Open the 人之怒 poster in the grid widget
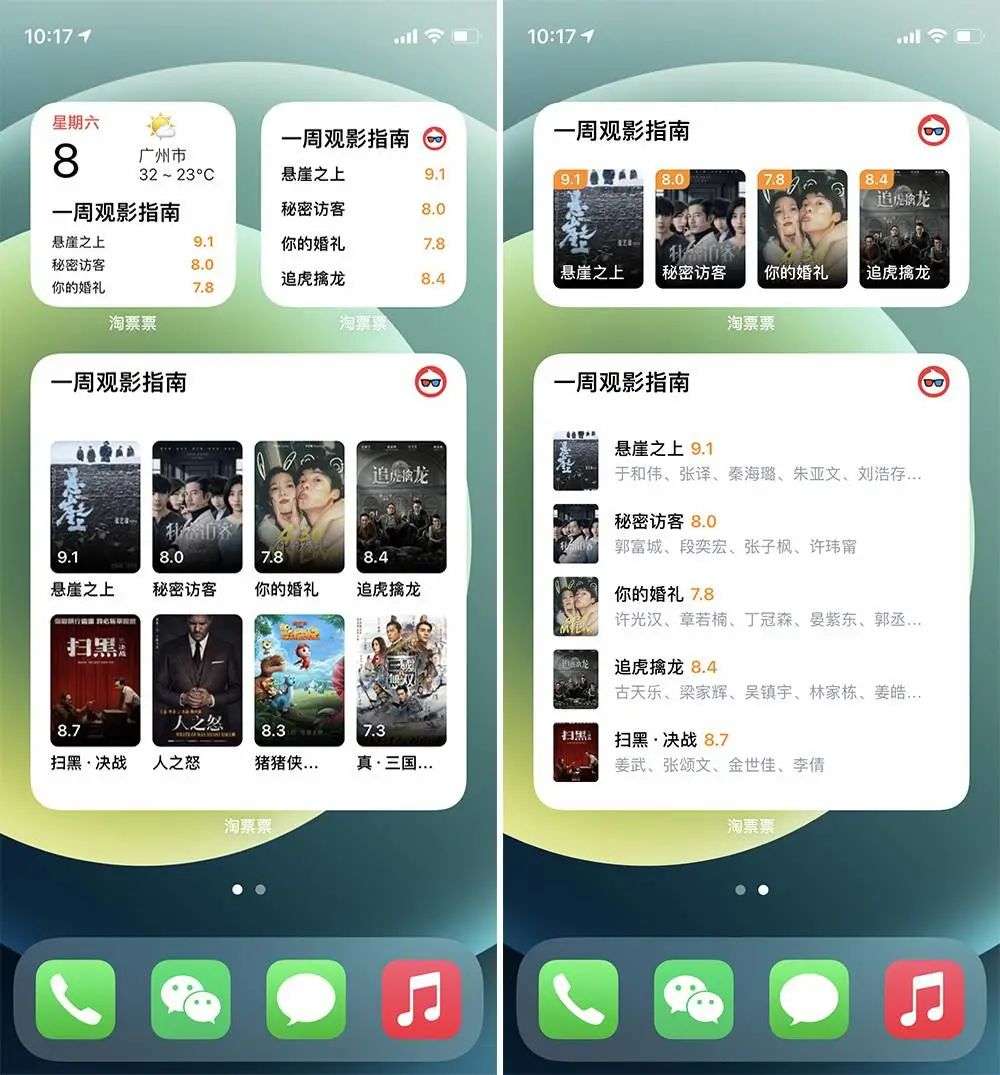The width and height of the screenshot is (1000, 1075). click(x=197, y=680)
